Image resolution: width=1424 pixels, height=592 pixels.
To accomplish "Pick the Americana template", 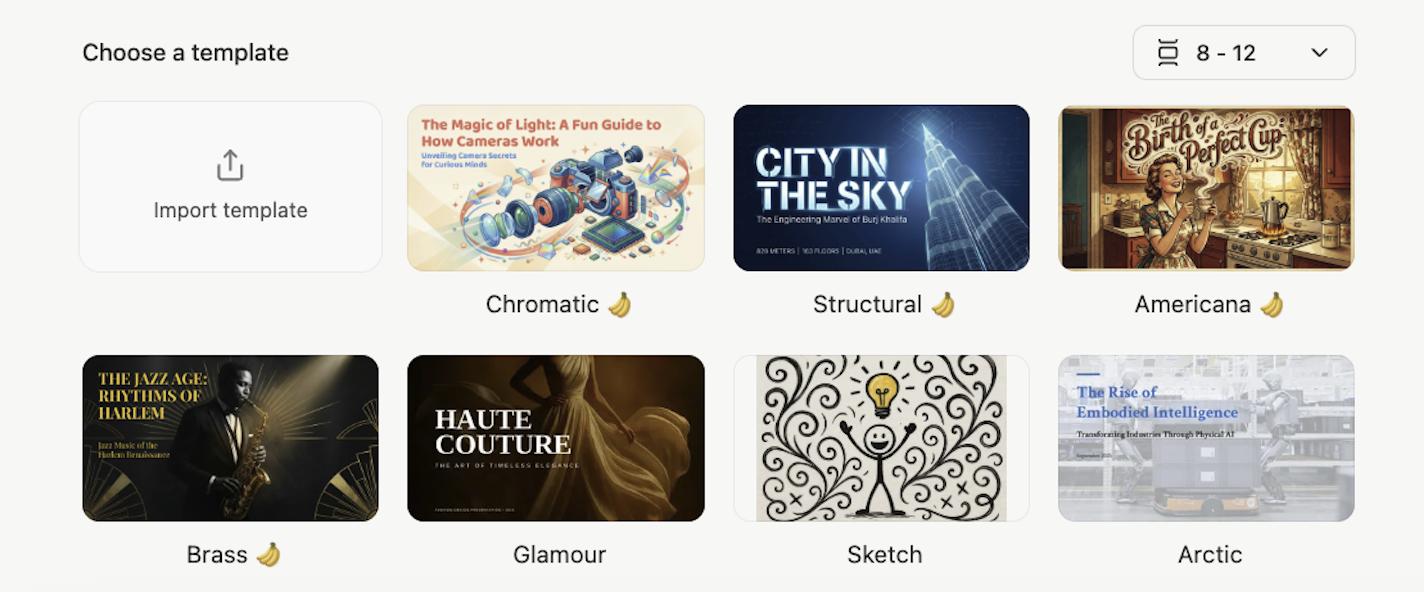I will (1206, 188).
